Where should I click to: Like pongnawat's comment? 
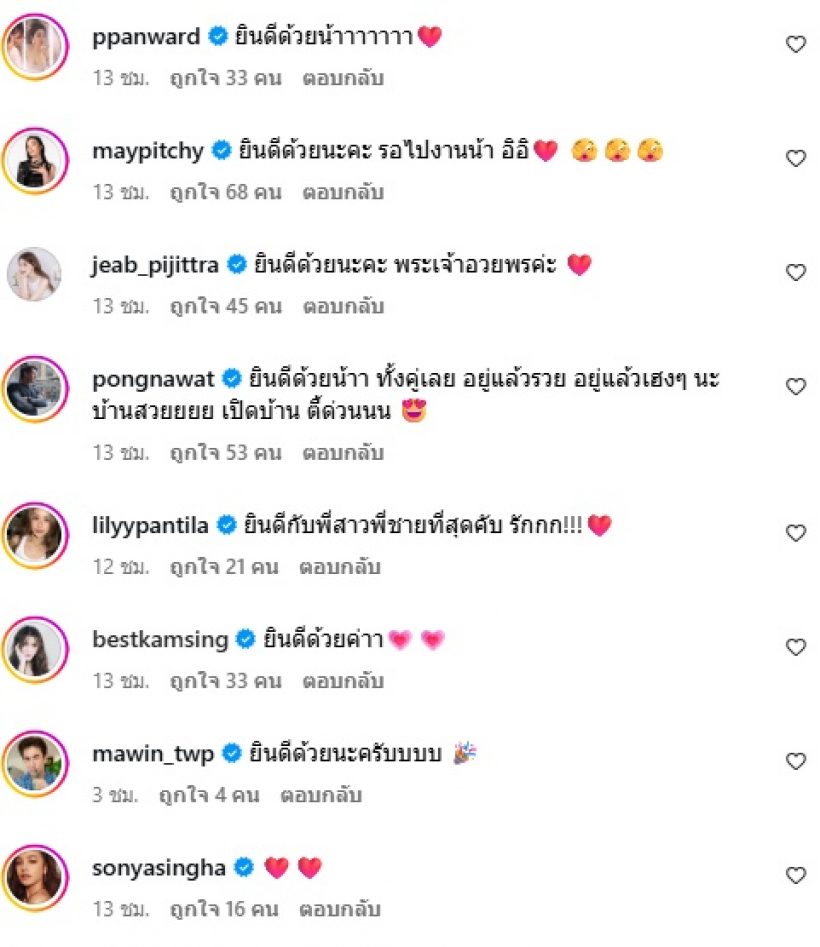795,386
